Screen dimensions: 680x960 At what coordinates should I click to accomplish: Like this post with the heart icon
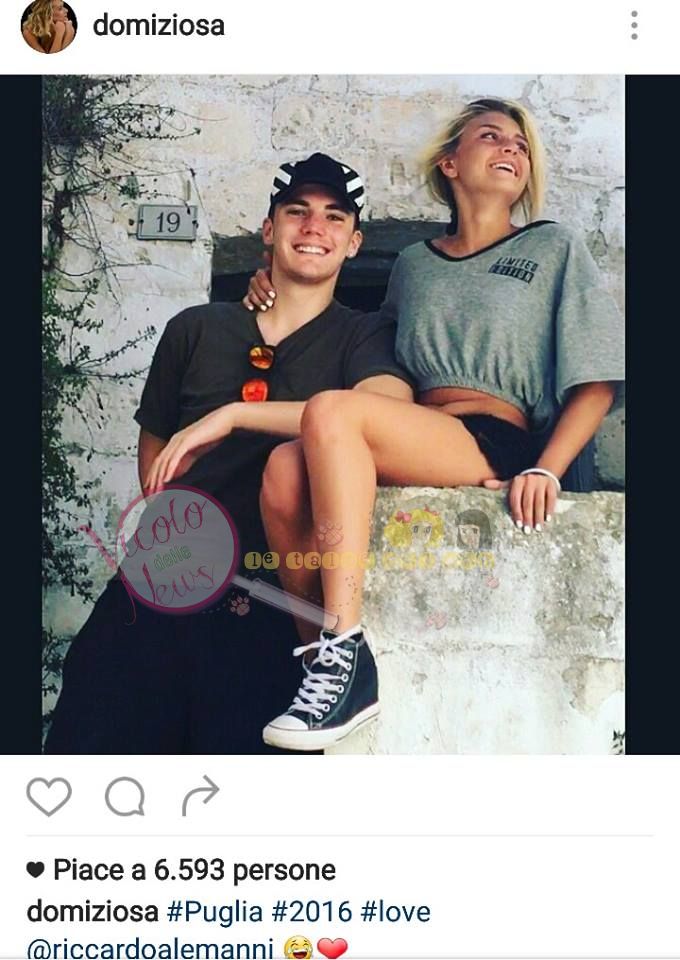49,797
